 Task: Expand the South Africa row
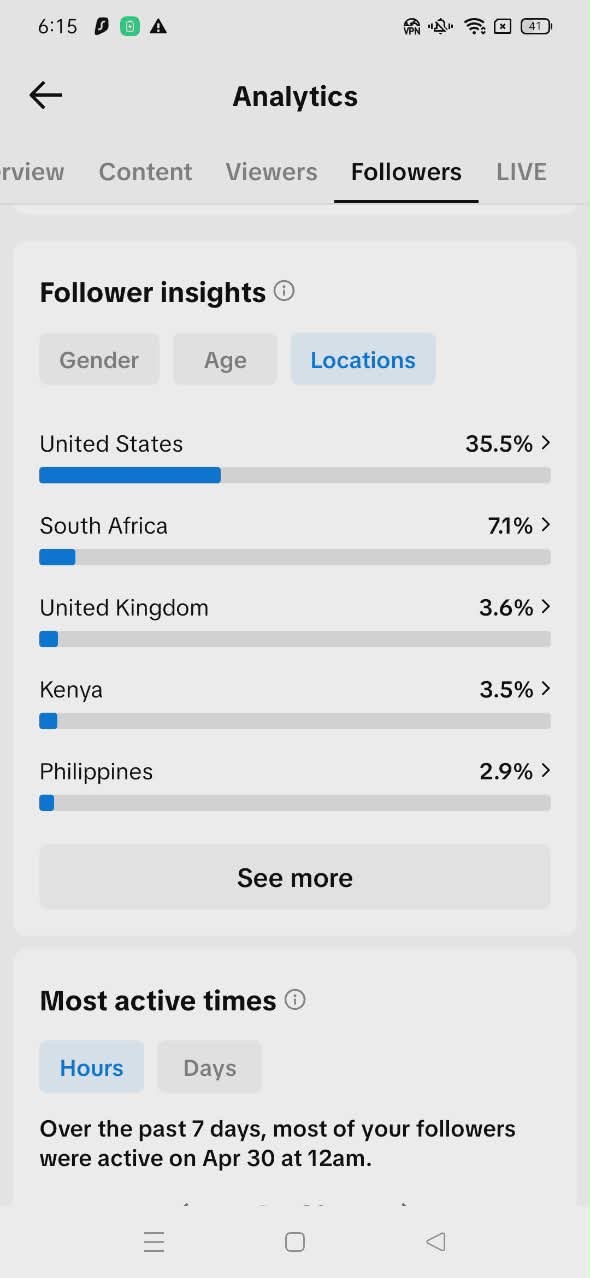point(295,539)
